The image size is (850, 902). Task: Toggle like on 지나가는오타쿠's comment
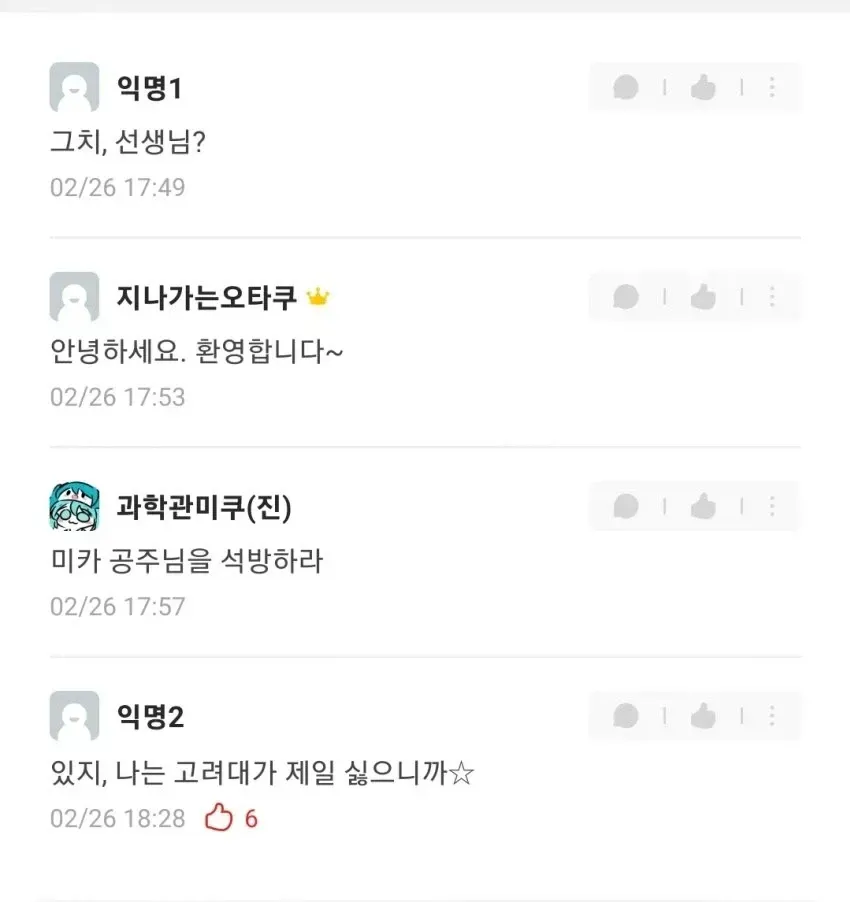(704, 297)
